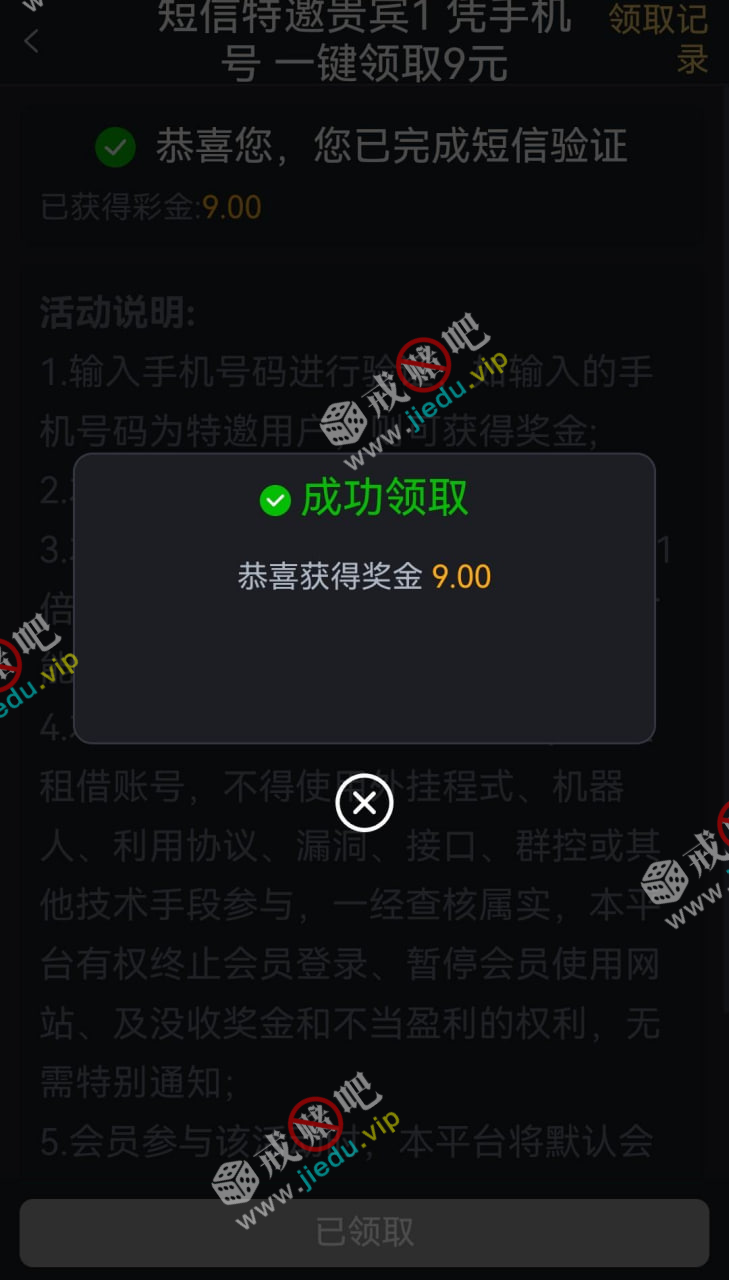Go back using the top-left arrow
The width and height of the screenshot is (729, 1280).
[x=32, y=41]
